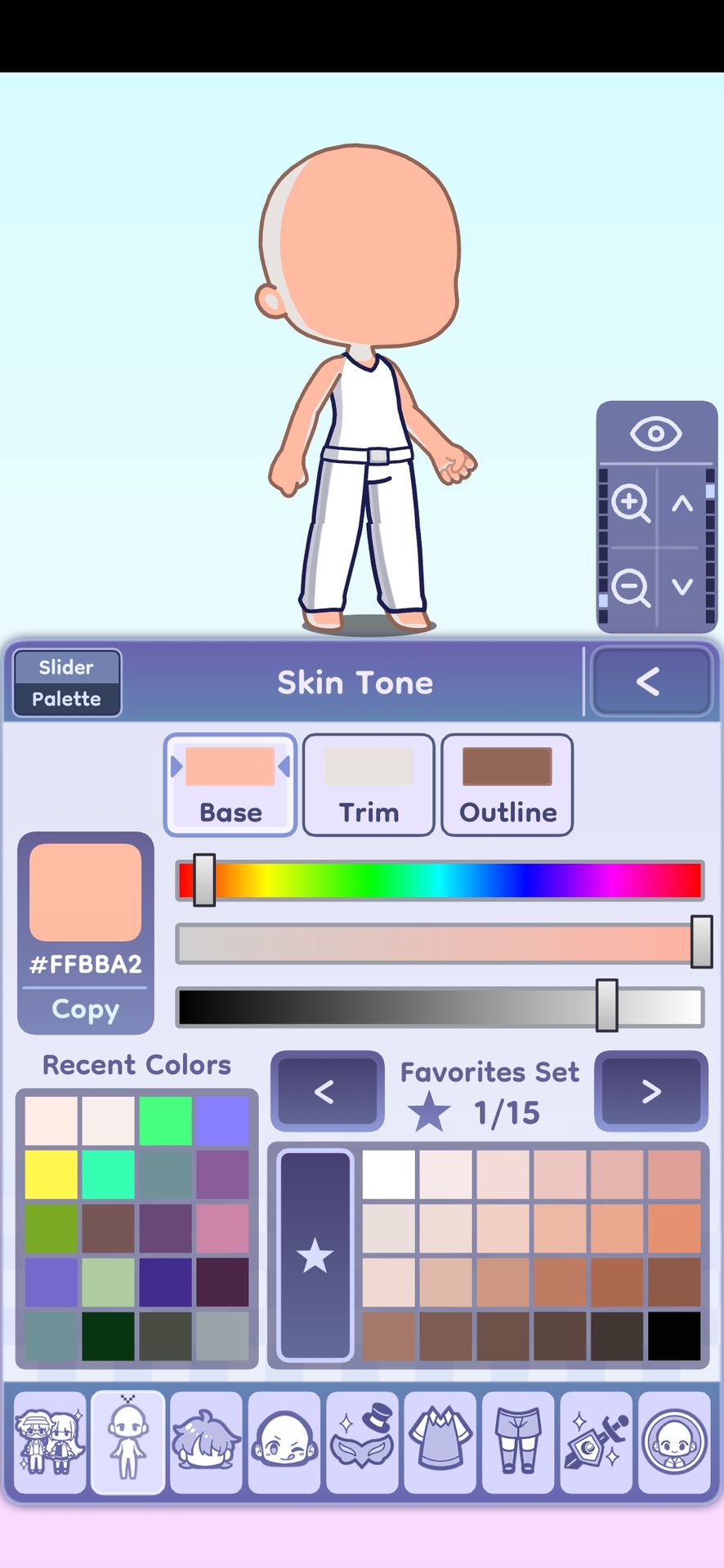This screenshot has height=1568, width=724.
Task: Toggle the eye visibility button
Action: (x=655, y=433)
